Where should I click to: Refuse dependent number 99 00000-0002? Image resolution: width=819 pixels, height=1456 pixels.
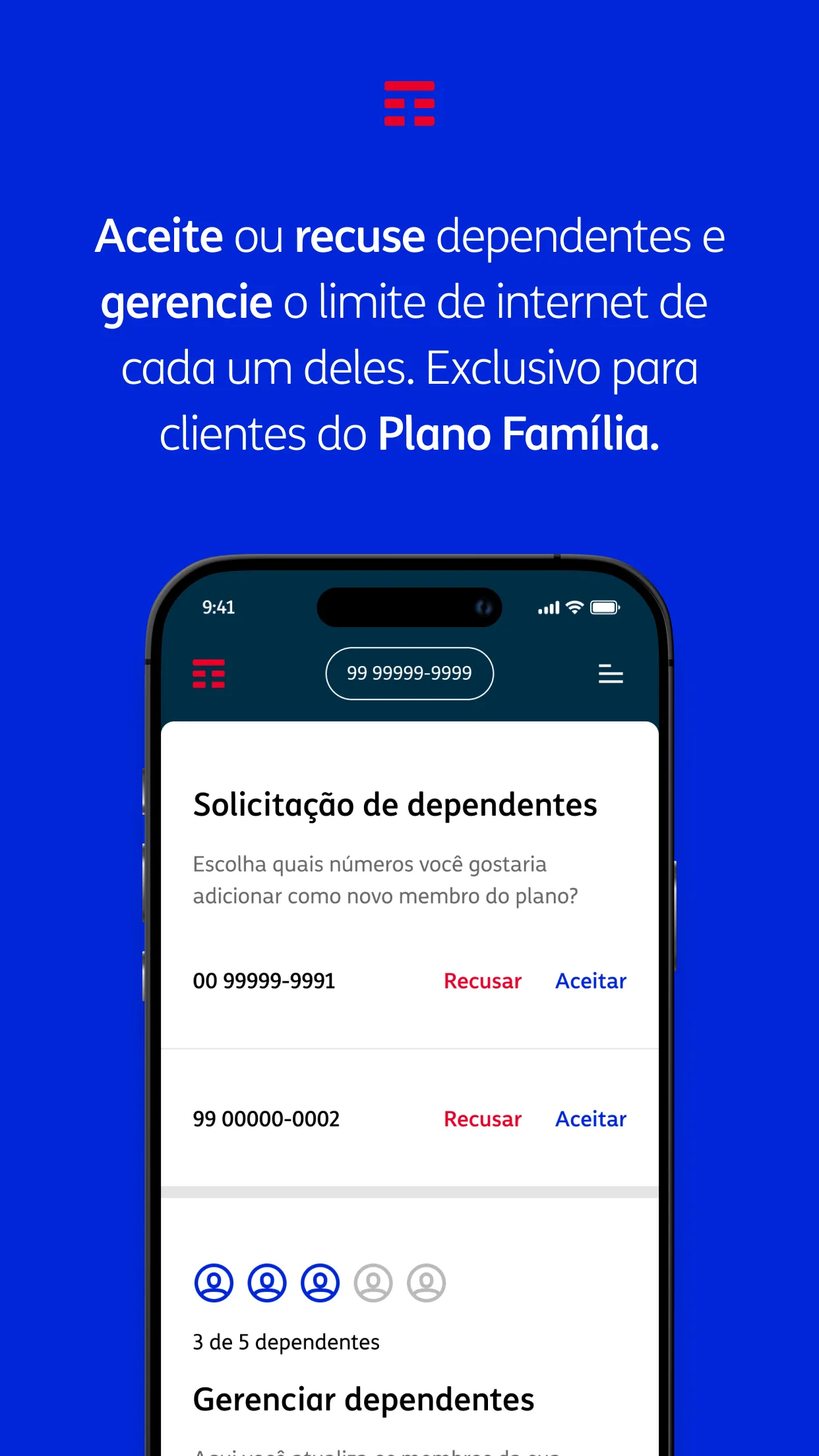pyautogui.click(x=482, y=1119)
